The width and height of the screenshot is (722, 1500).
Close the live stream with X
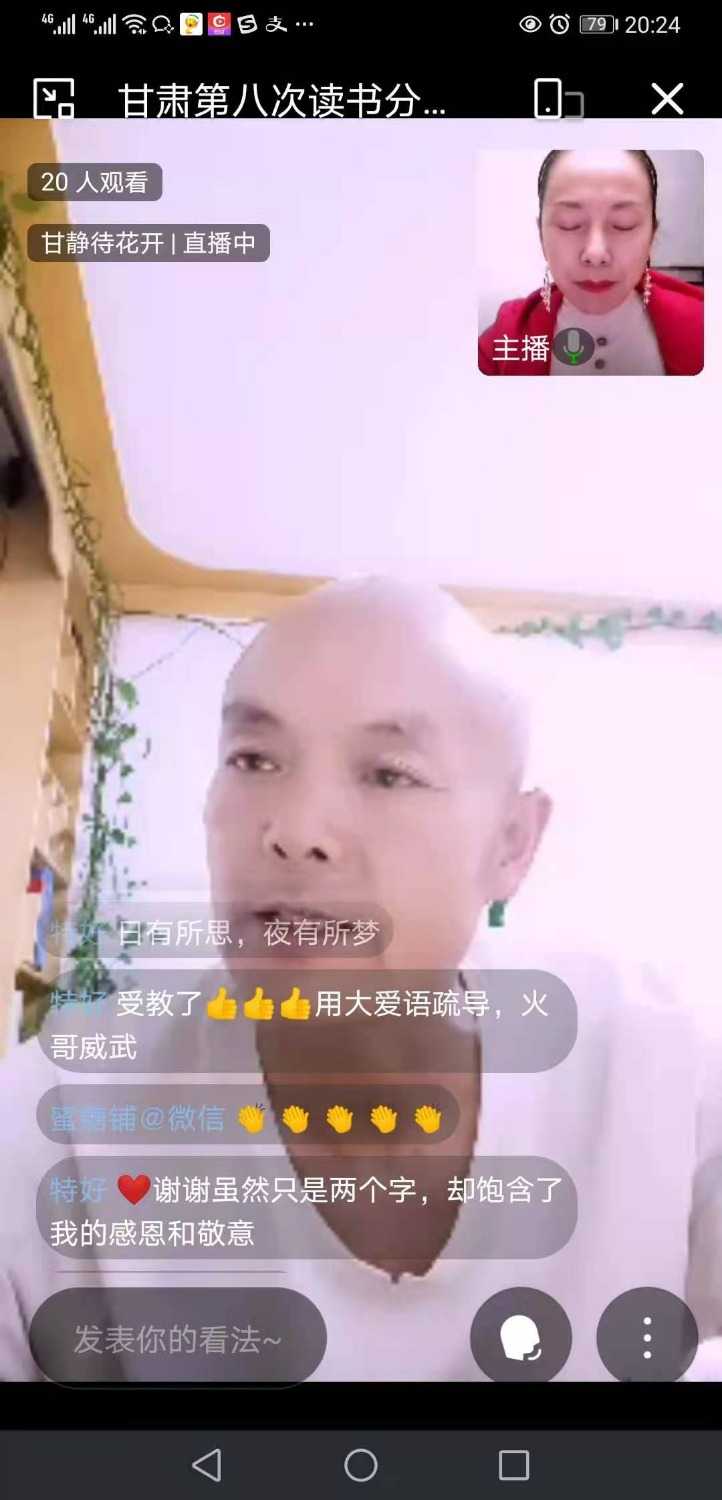(667, 99)
